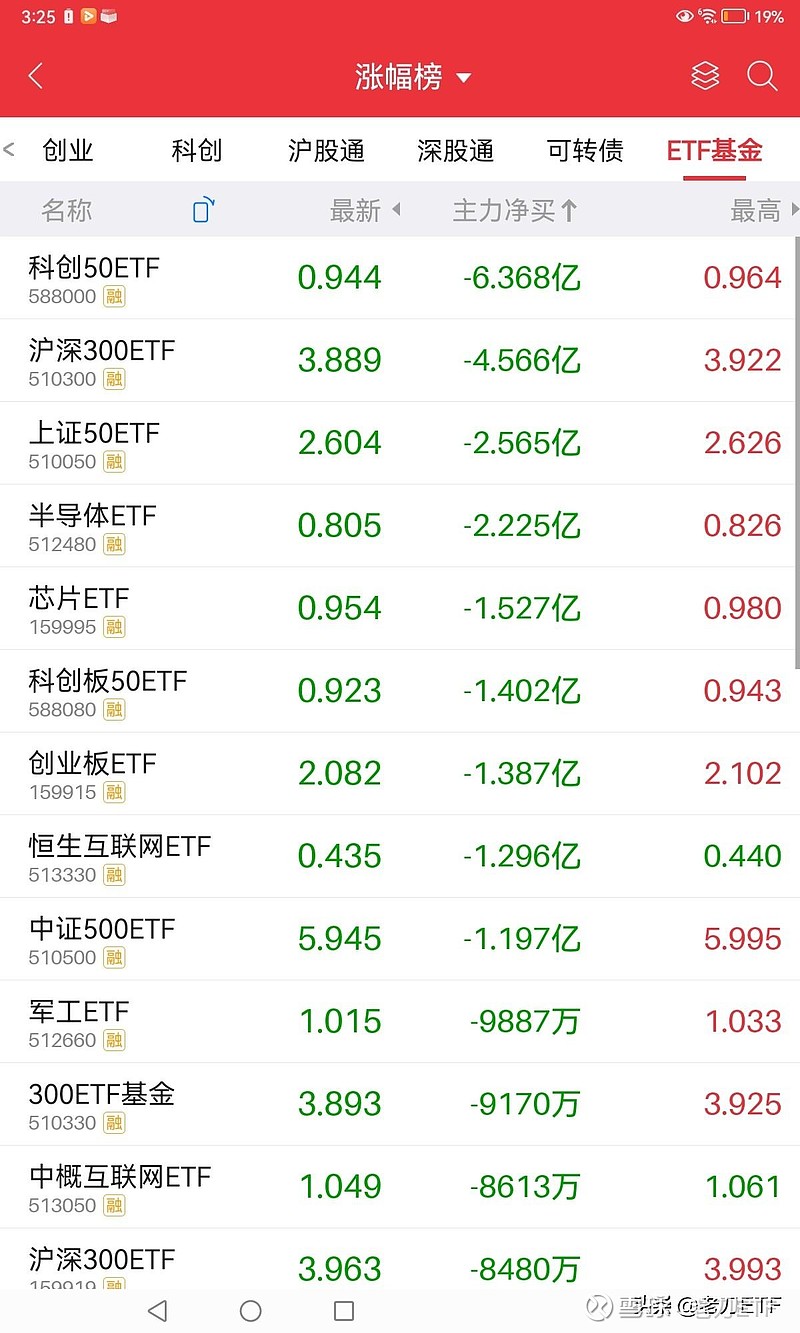800x1333 pixels.
Task: Open the 涨幅榜 dropdown
Action: click(x=413, y=77)
